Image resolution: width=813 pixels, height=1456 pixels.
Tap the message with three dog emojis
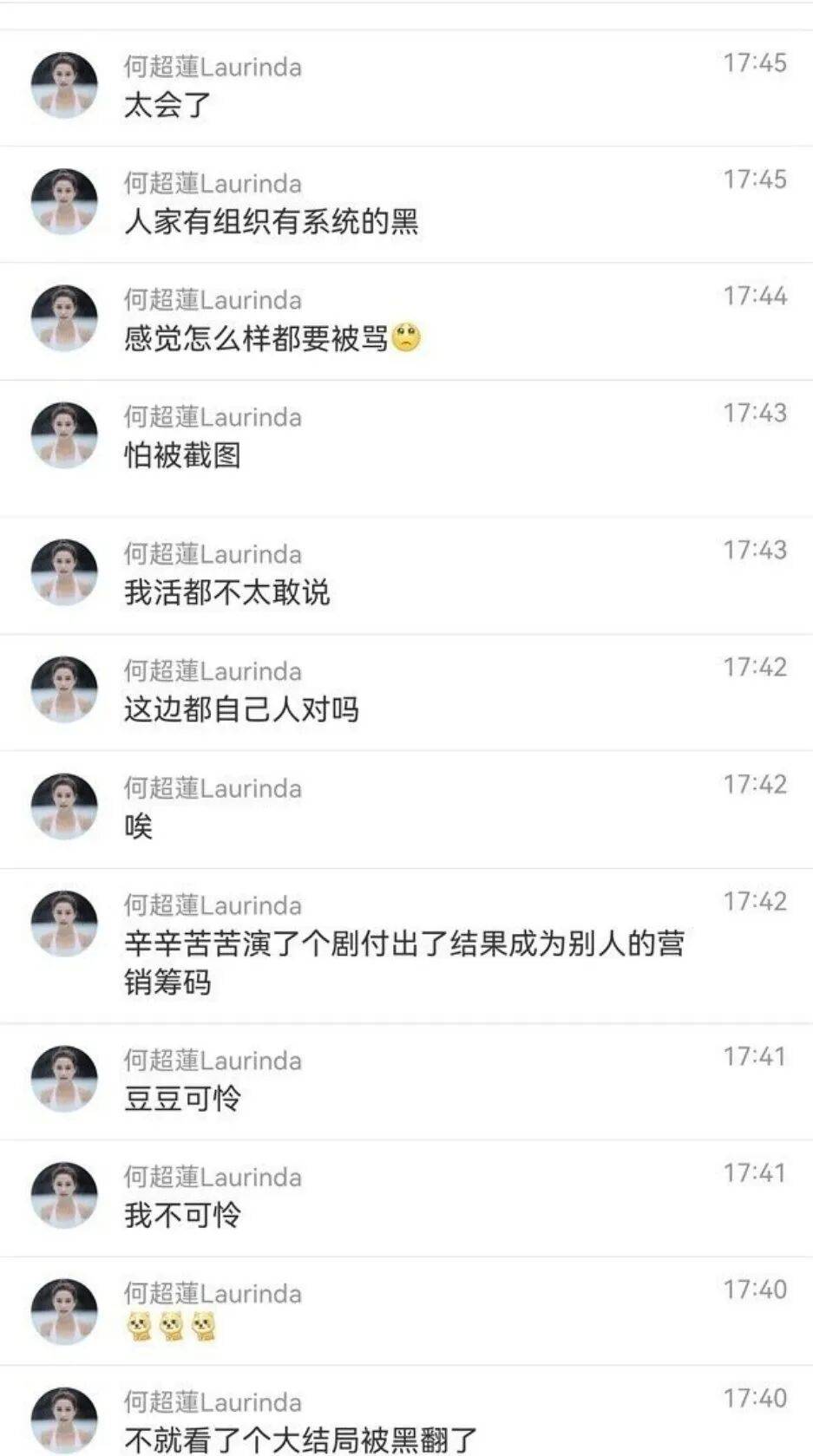coord(171,1327)
